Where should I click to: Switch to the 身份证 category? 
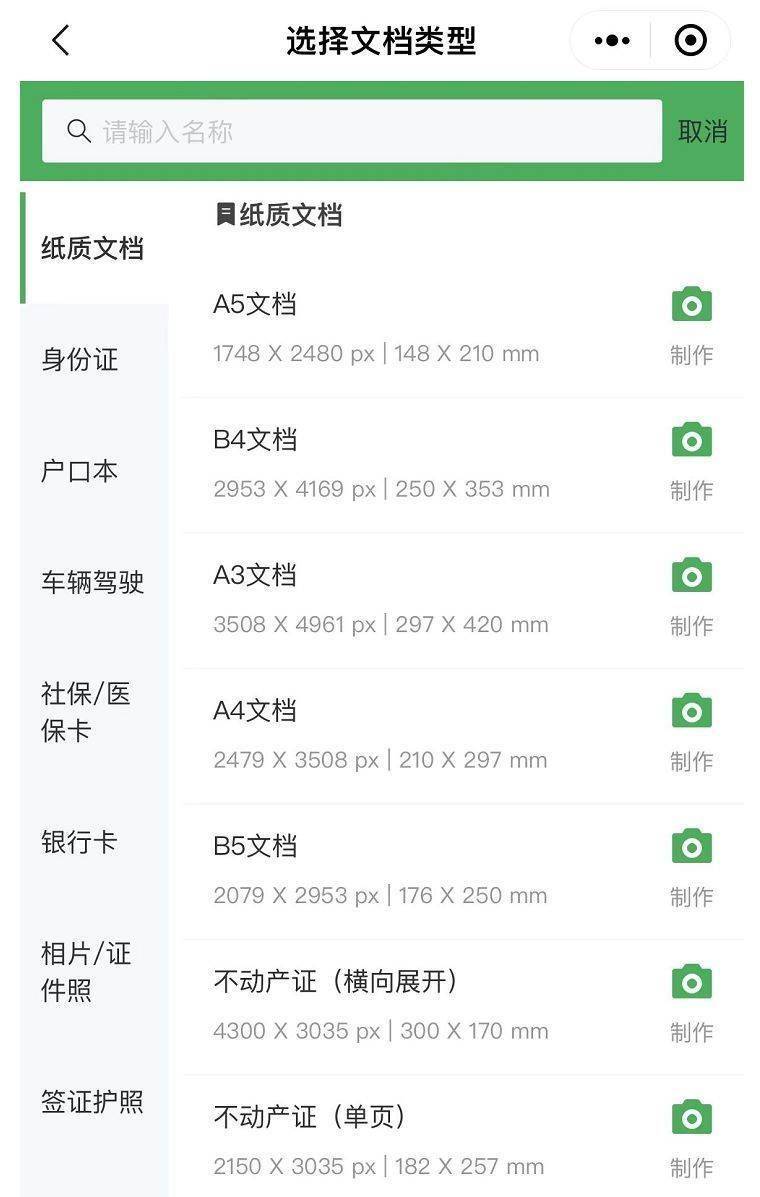(x=80, y=359)
